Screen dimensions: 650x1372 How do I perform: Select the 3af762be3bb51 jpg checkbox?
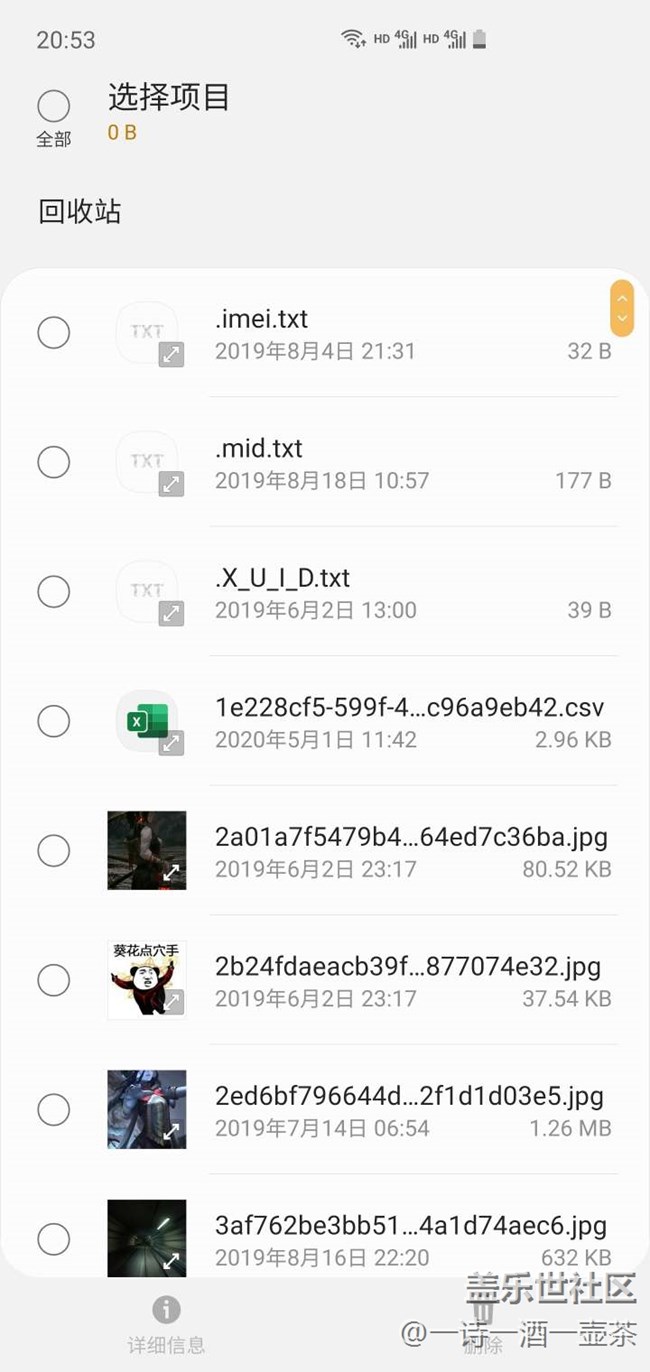pos(53,1239)
